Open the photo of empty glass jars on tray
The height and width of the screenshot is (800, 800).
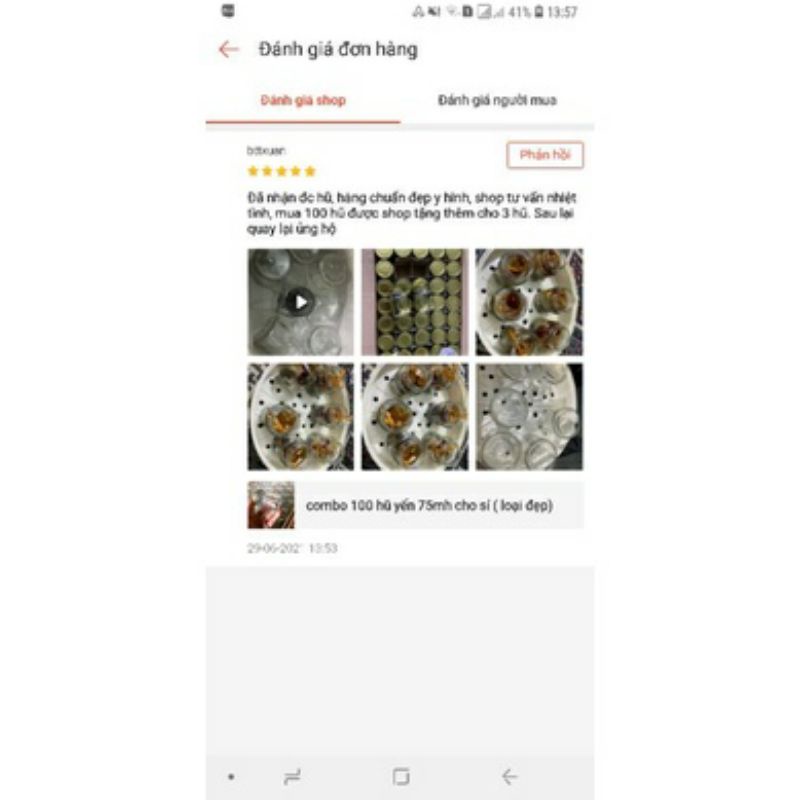(x=529, y=416)
